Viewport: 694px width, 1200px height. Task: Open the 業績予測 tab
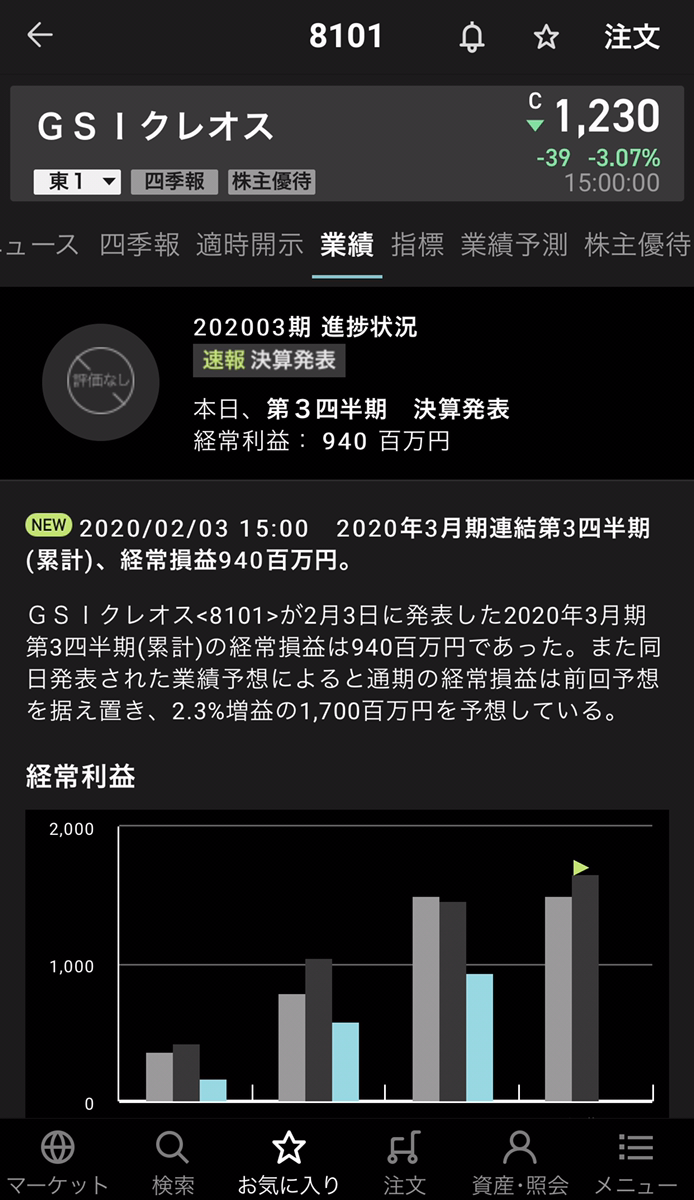tap(514, 245)
